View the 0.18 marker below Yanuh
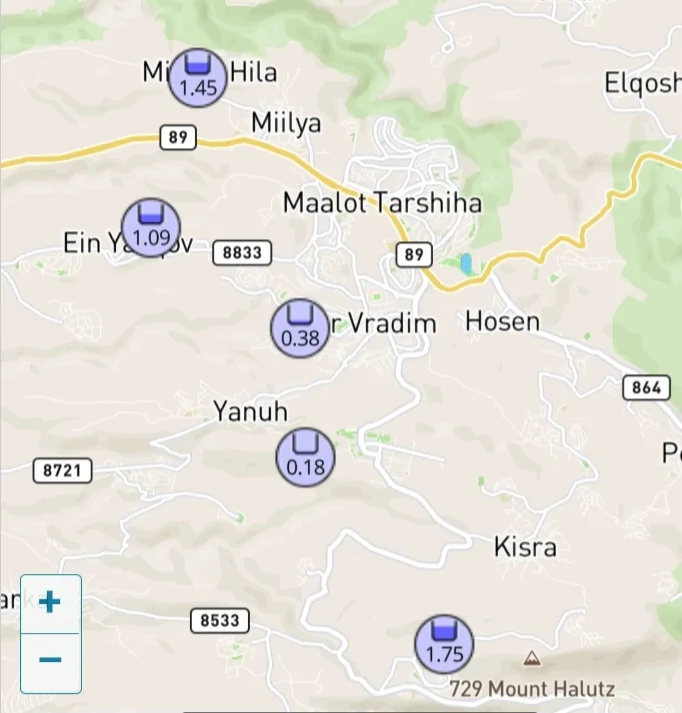 tap(305, 457)
